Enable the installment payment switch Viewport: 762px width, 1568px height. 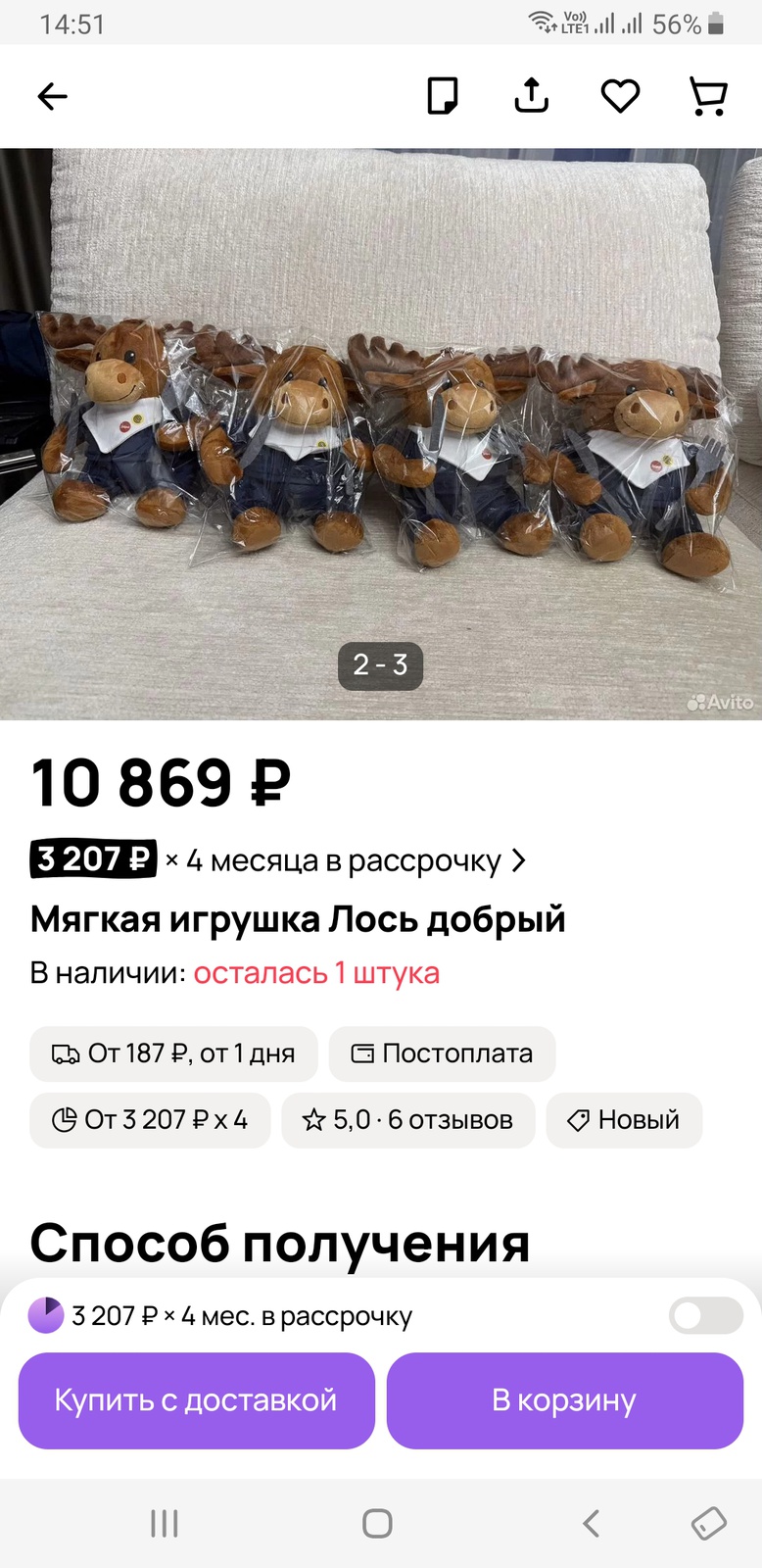(705, 1315)
